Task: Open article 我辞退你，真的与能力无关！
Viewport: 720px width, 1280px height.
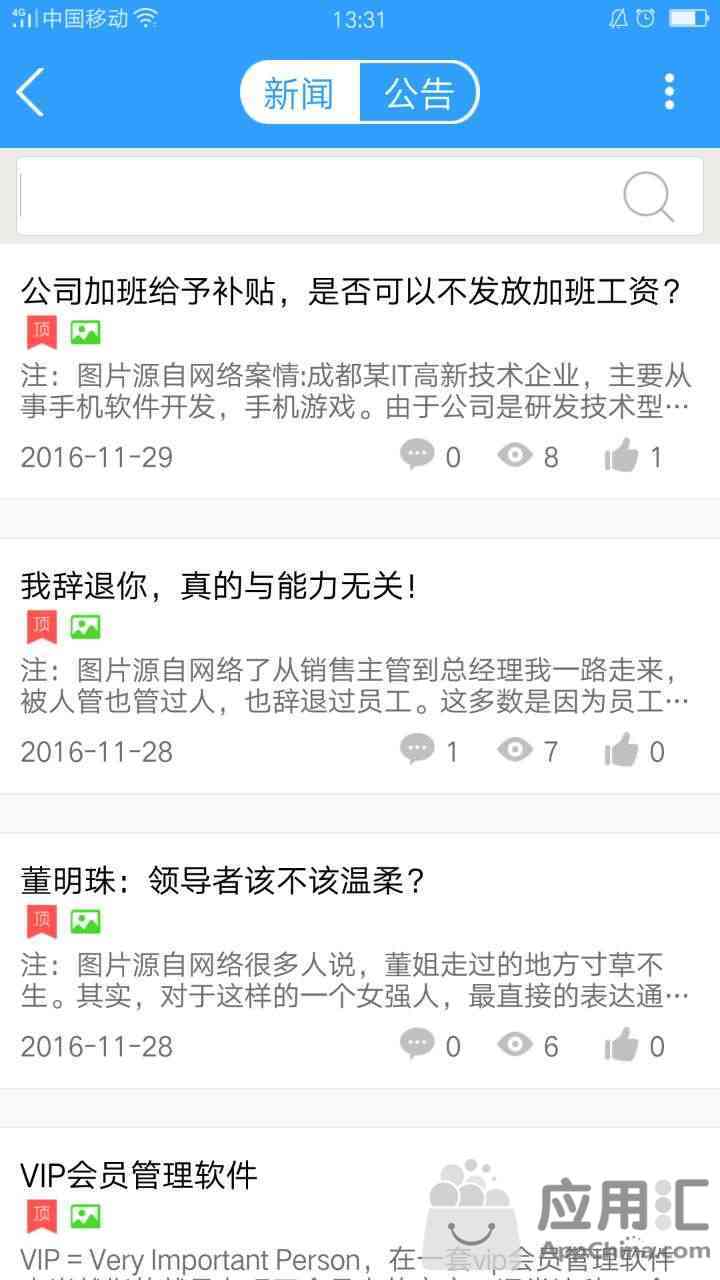Action: pos(218,586)
